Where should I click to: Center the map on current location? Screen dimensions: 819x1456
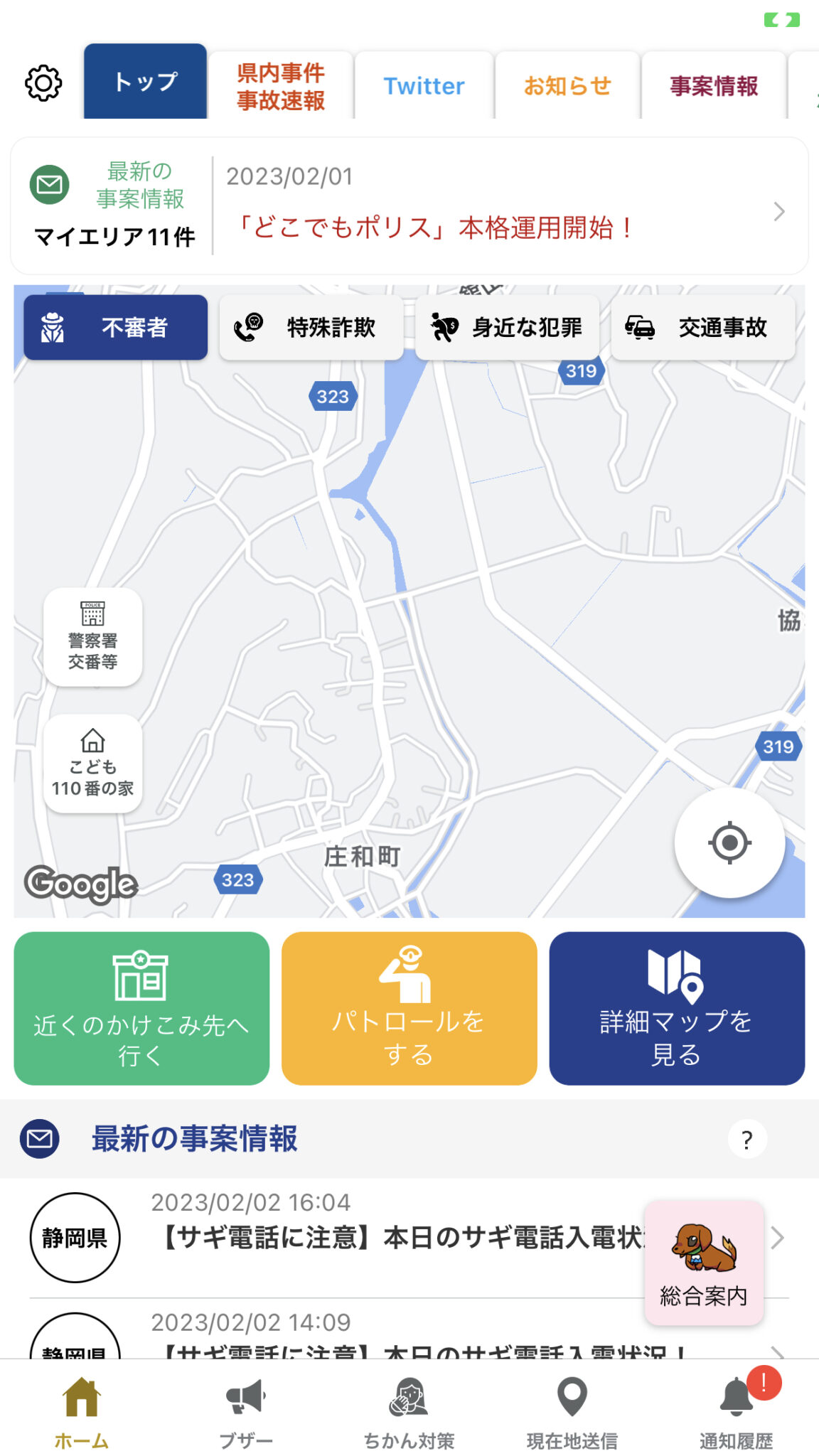[x=729, y=843]
